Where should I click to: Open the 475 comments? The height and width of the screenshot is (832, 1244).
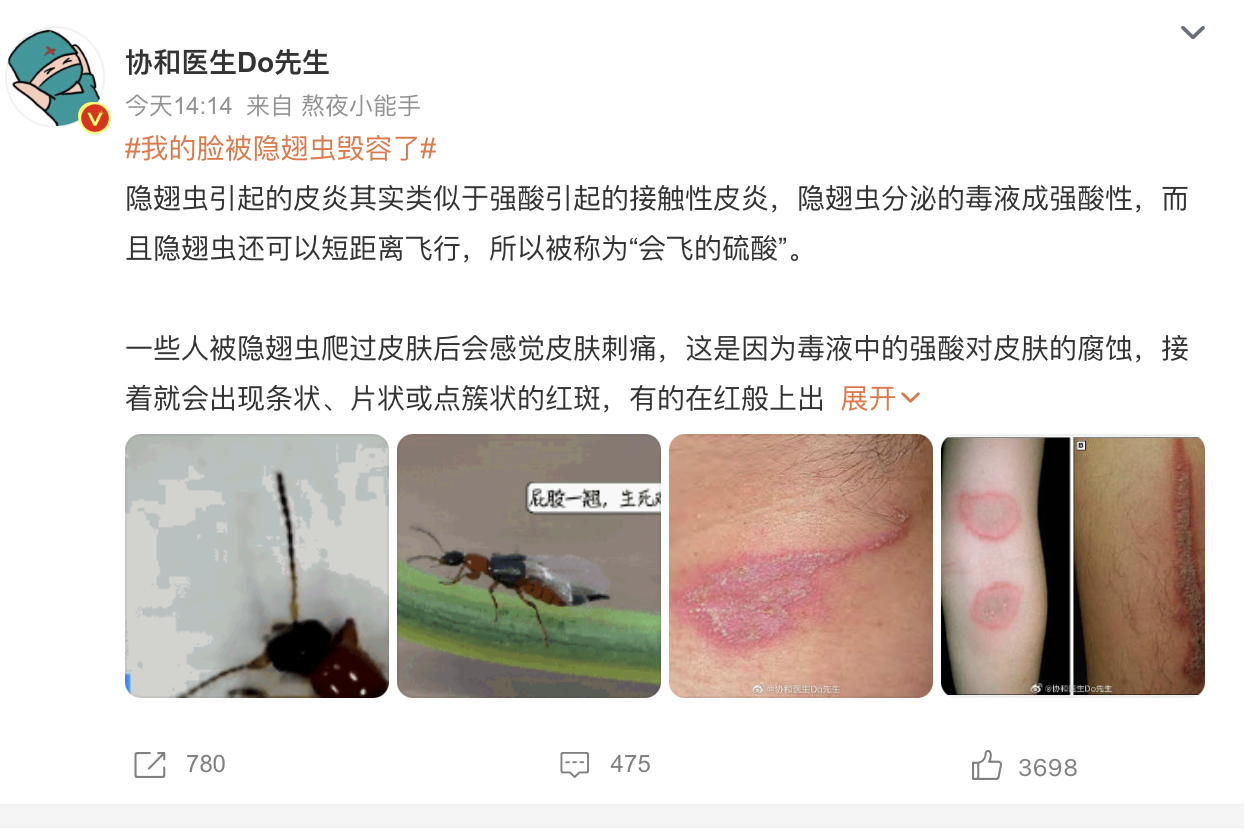(x=605, y=765)
